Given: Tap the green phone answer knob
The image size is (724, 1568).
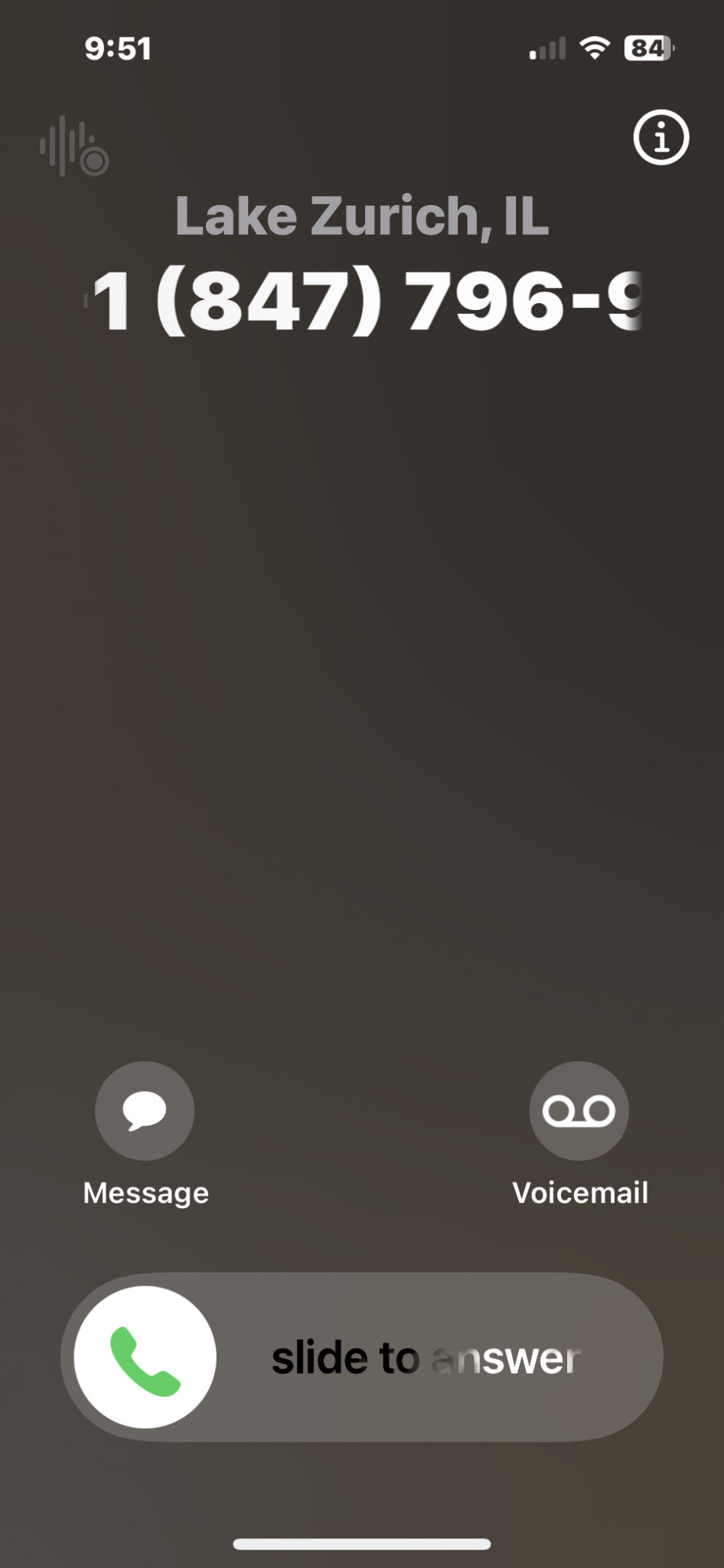Looking at the screenshot, I should point(145,1357).
